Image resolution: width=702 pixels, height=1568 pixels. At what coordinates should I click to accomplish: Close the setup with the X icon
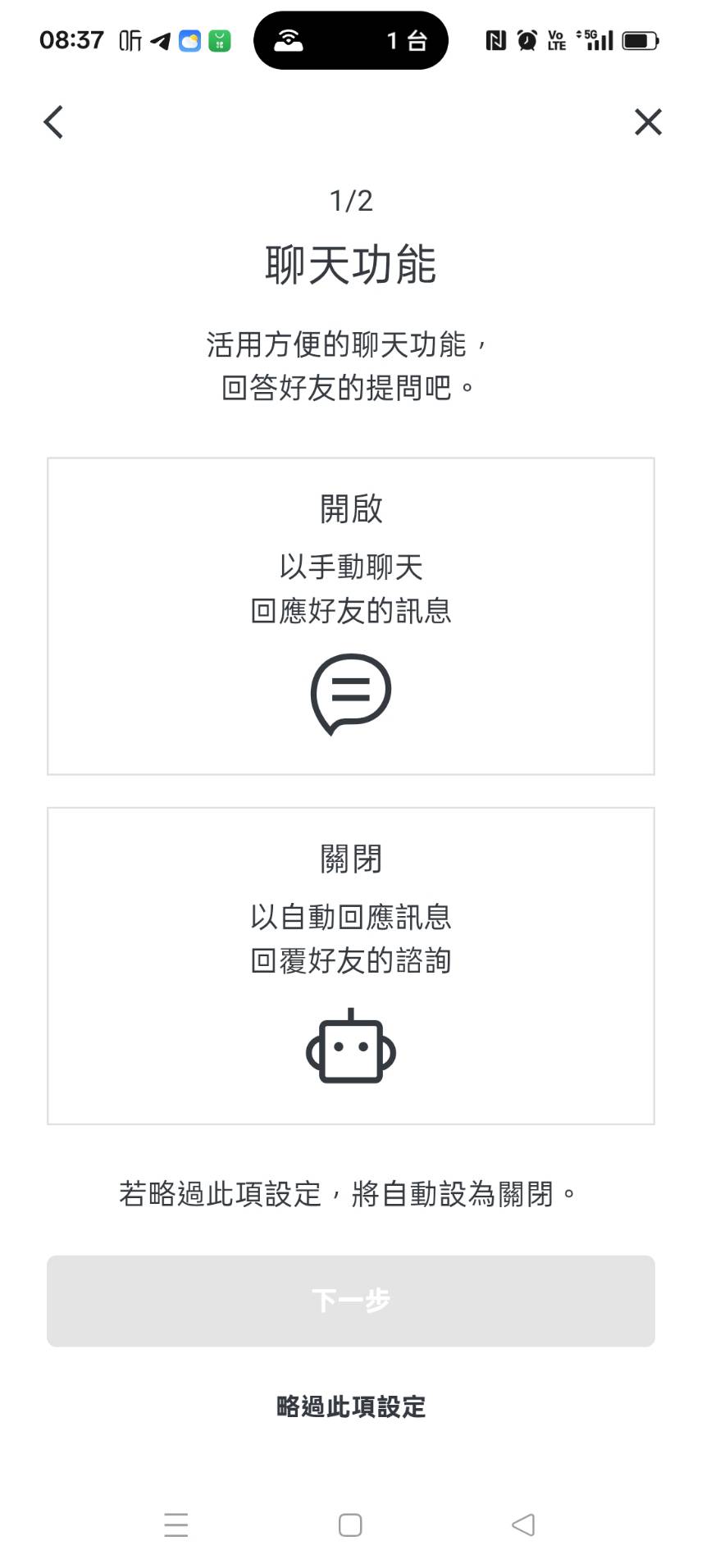[648, 122]
